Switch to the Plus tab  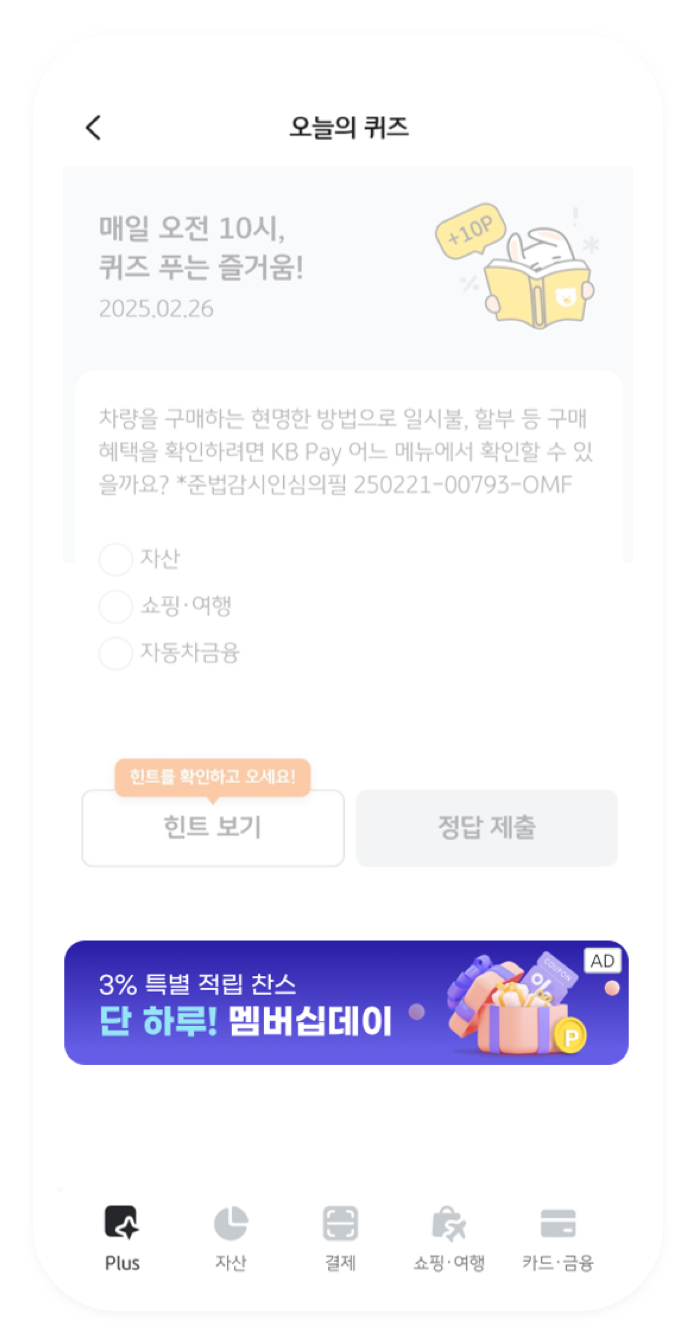coord(122,1237)
